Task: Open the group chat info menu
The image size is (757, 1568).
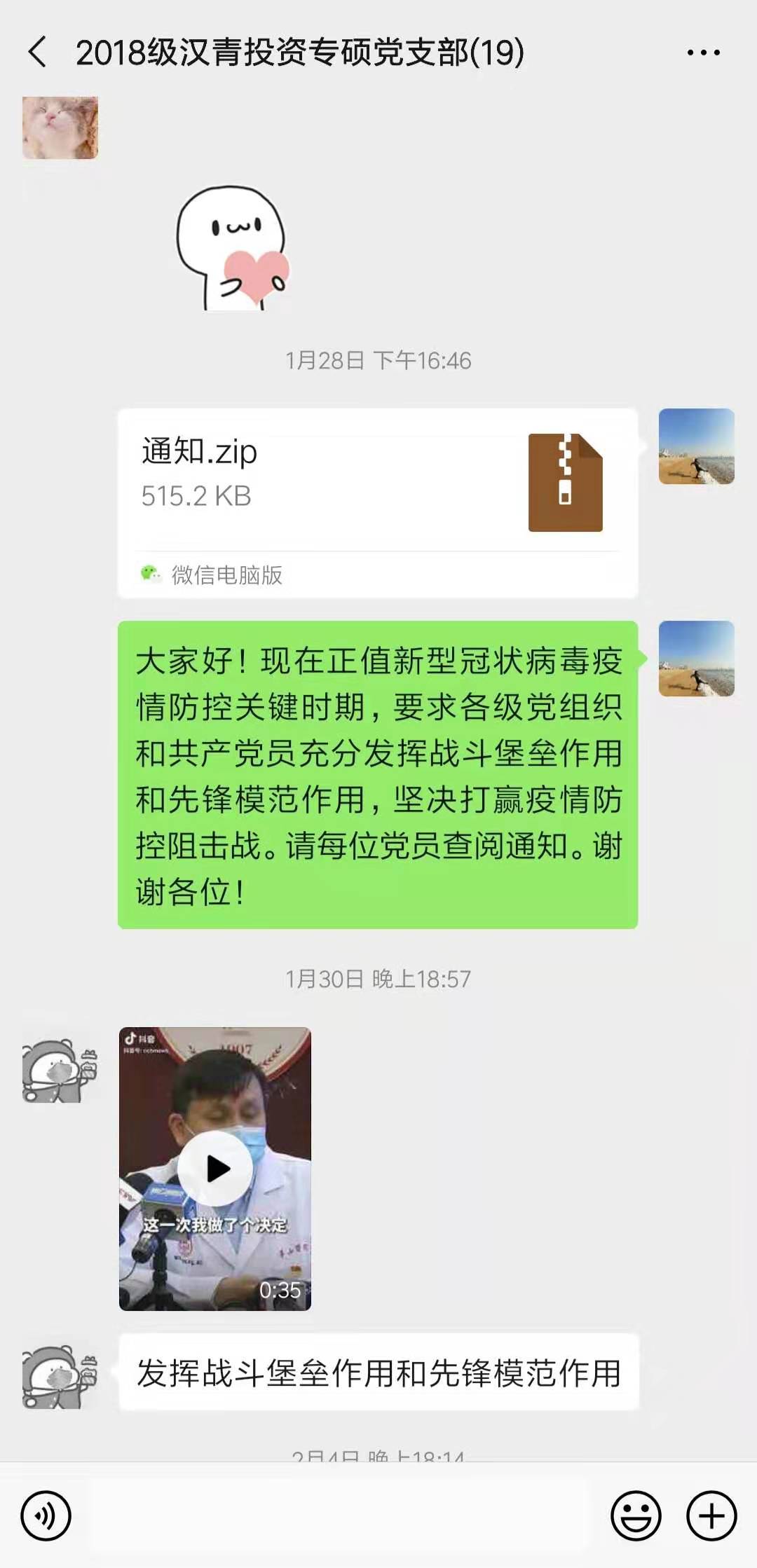Action: click(x=703, y=53)
